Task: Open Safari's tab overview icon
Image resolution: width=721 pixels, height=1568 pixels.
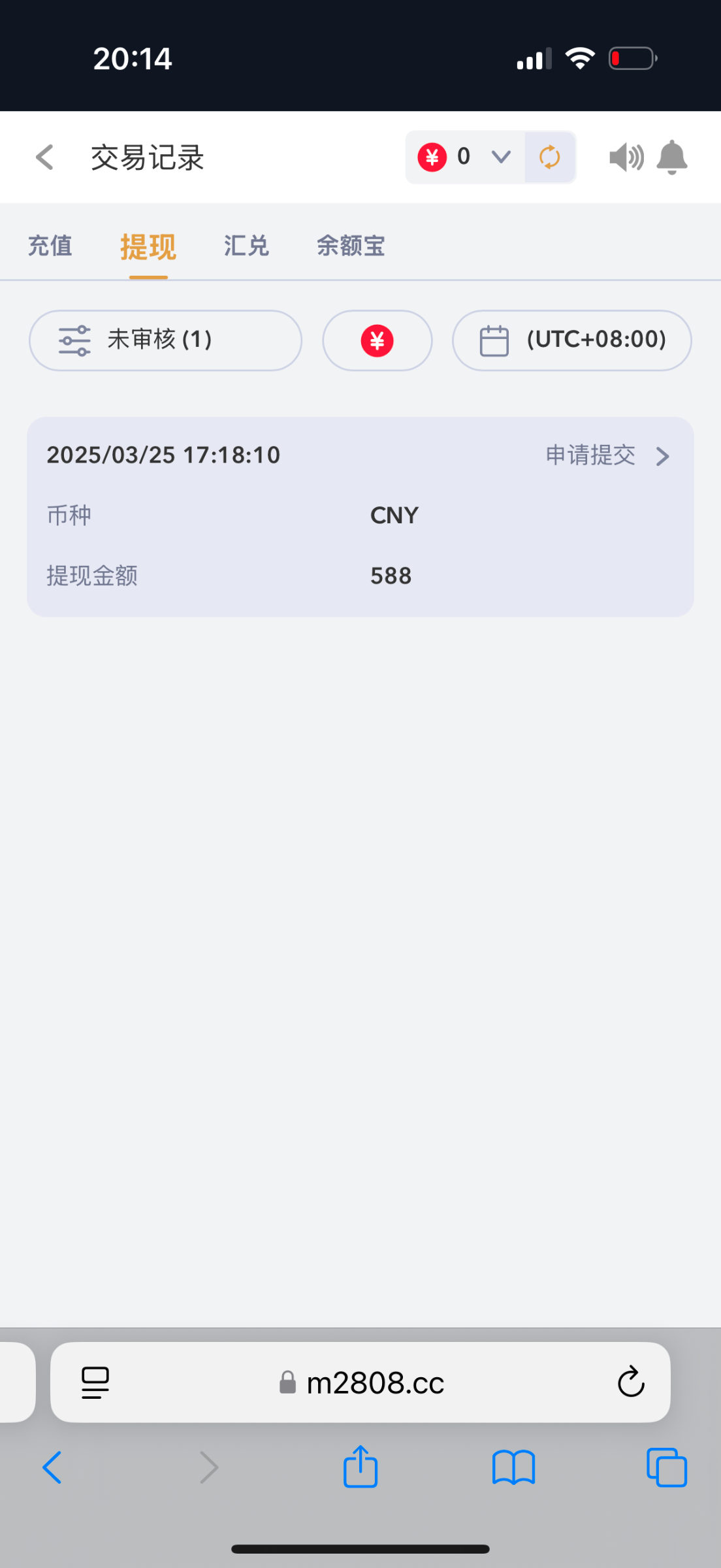Action: (x=666, y=1467)
